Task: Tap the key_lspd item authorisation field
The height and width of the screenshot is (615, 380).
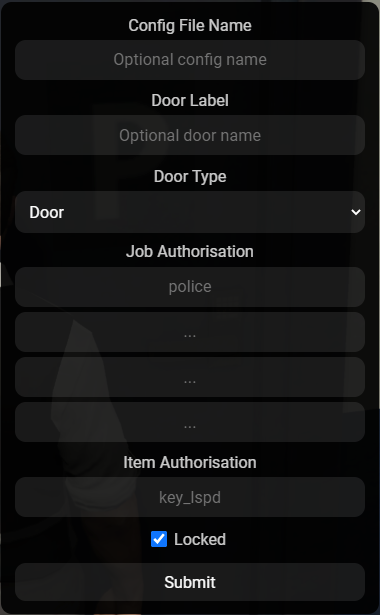Action: pos(190,497)
